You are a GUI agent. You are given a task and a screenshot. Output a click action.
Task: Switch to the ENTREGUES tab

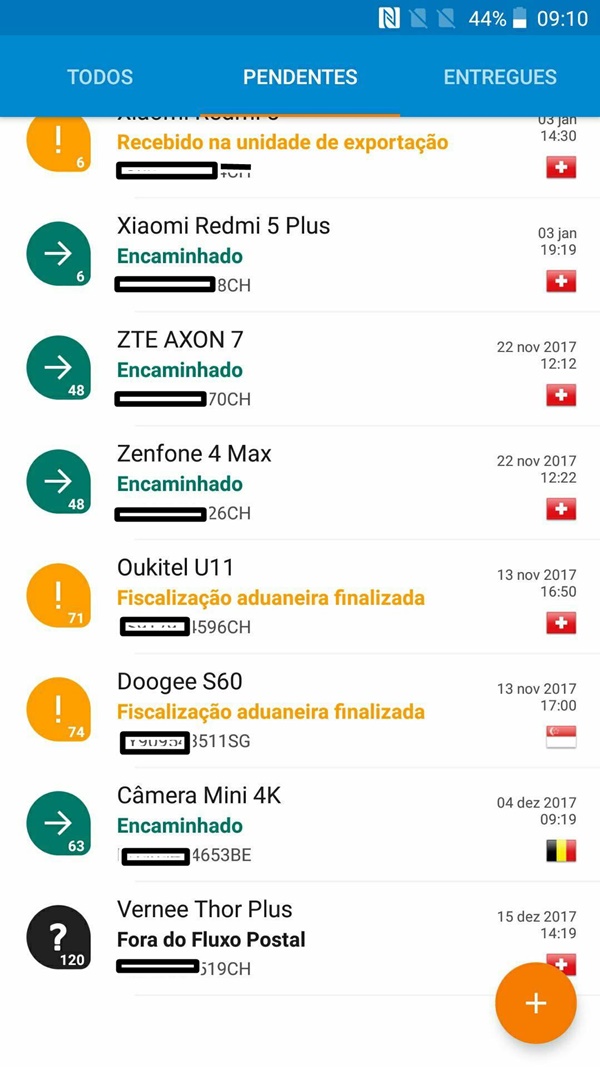tap(500, 77)
